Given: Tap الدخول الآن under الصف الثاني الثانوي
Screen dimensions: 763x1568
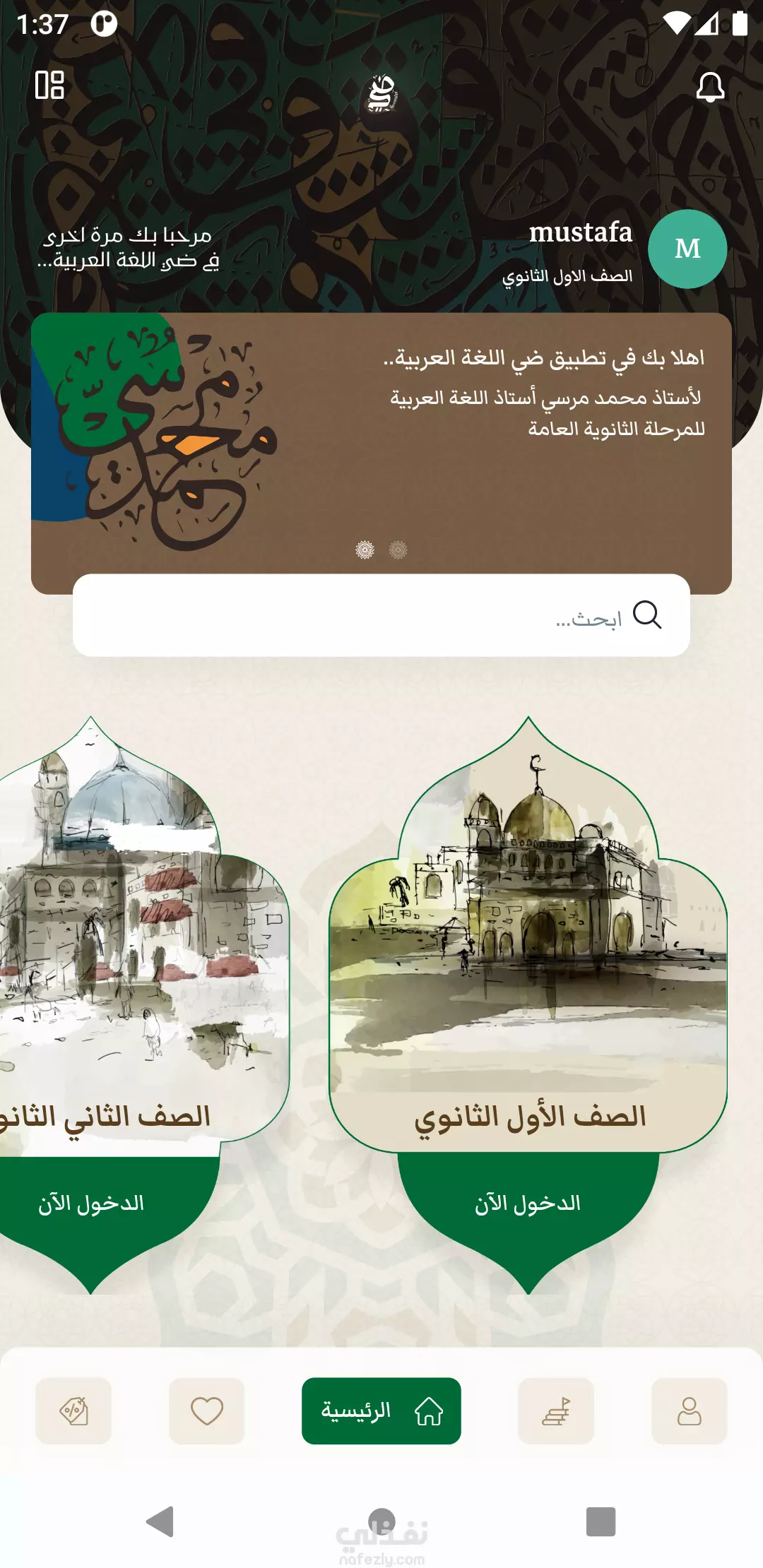Looking at the screenshot, I should click(x=92, y=1204).
